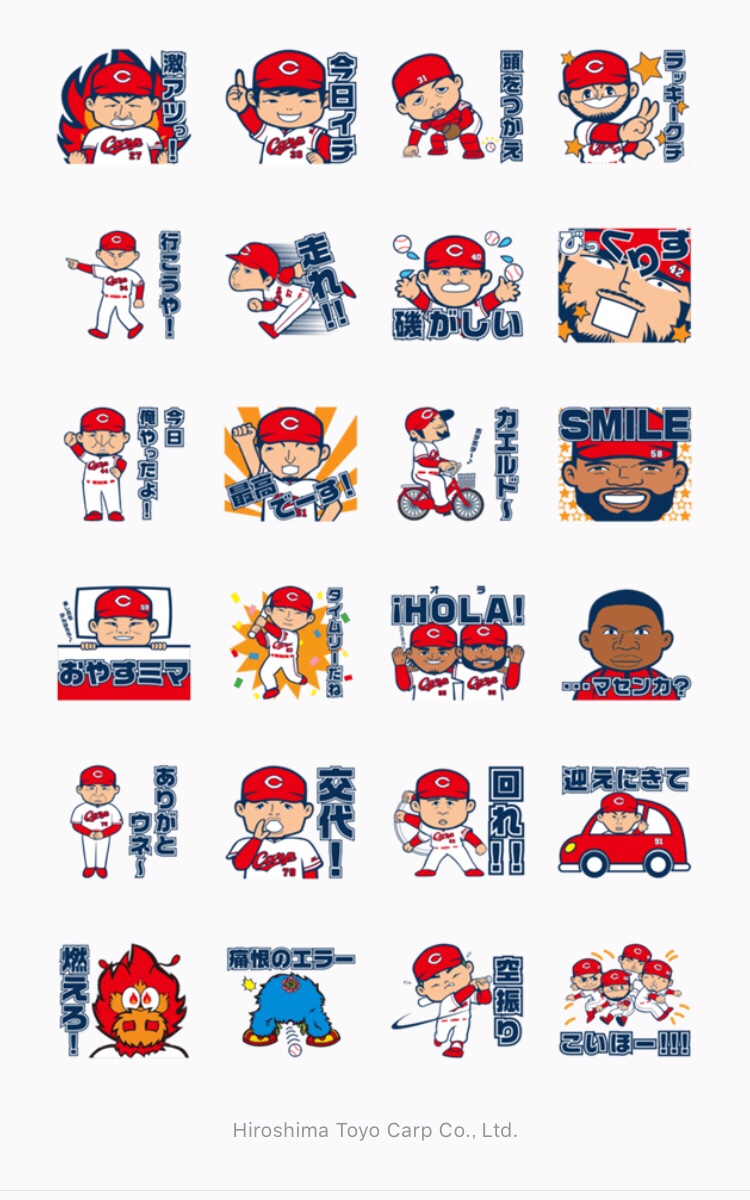Preview the 激アツっ! flaming player sticker
This screenshot has height=1200, width=750.
click(124, 106)
